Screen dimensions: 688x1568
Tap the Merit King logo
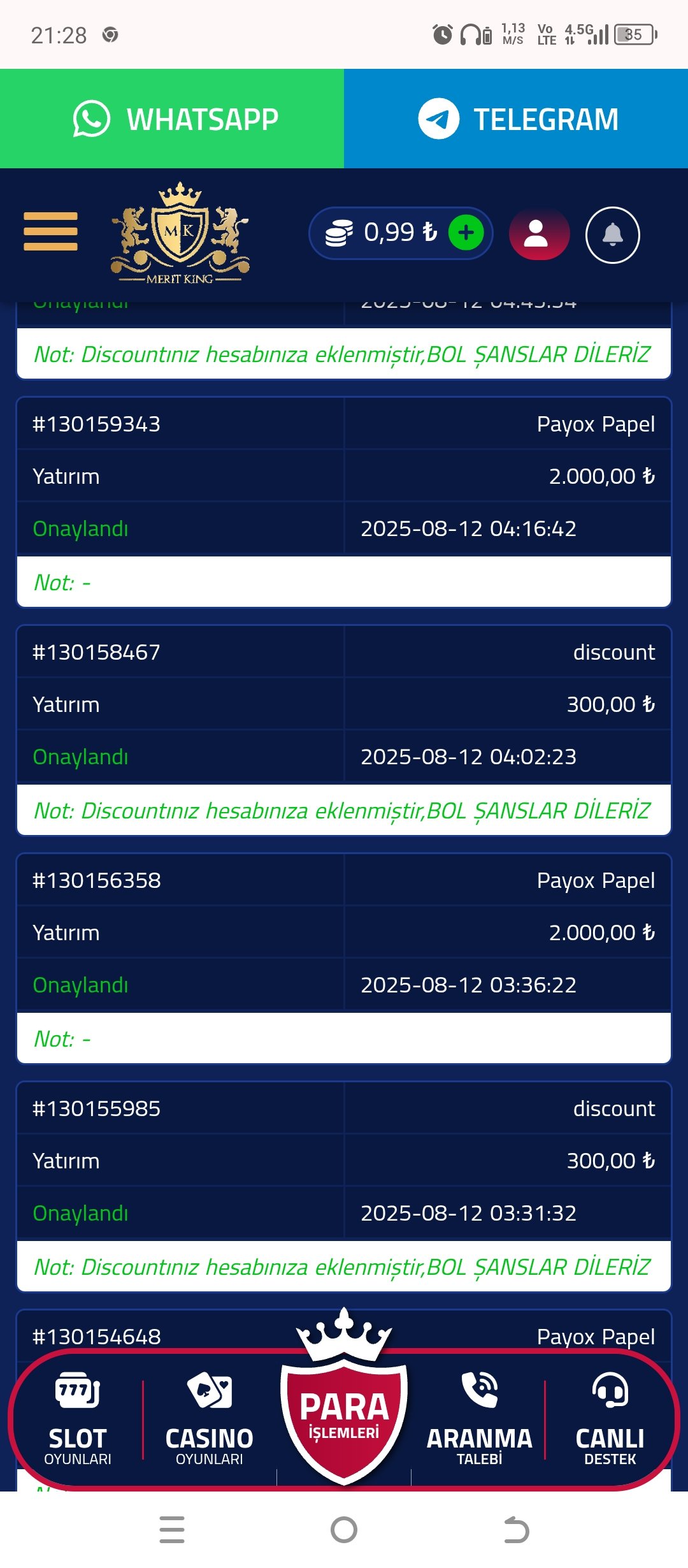pyautogui.click(x=180, y=233)
